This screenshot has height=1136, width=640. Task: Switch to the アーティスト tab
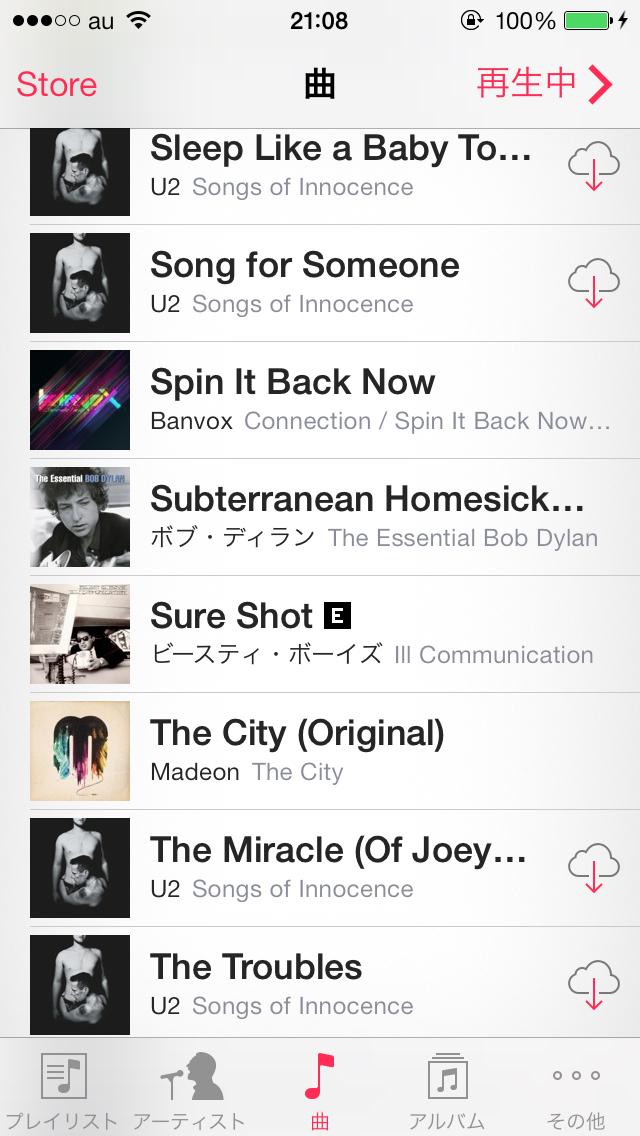190,1089
